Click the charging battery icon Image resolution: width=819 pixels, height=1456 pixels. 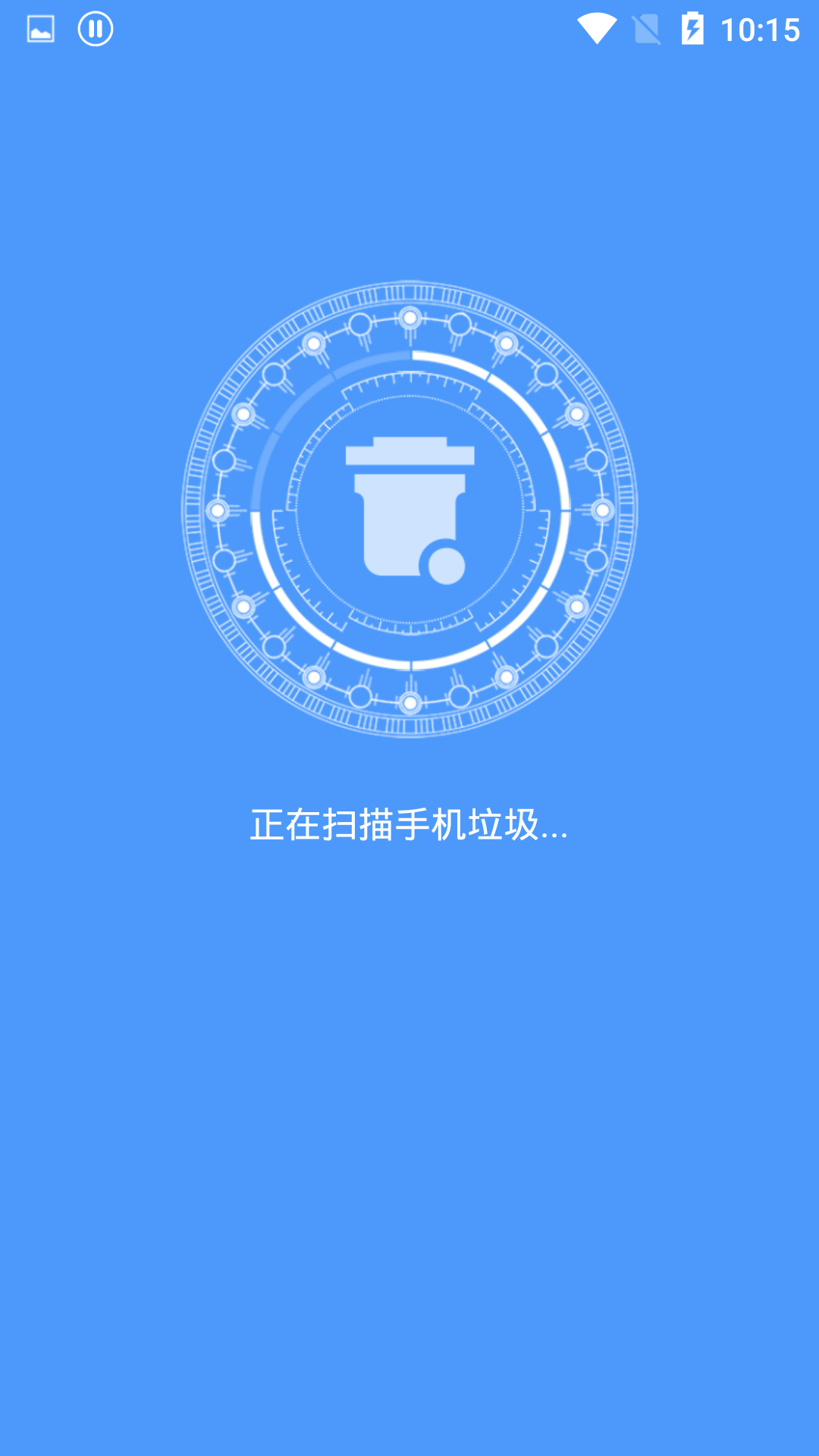click(694, 29)
